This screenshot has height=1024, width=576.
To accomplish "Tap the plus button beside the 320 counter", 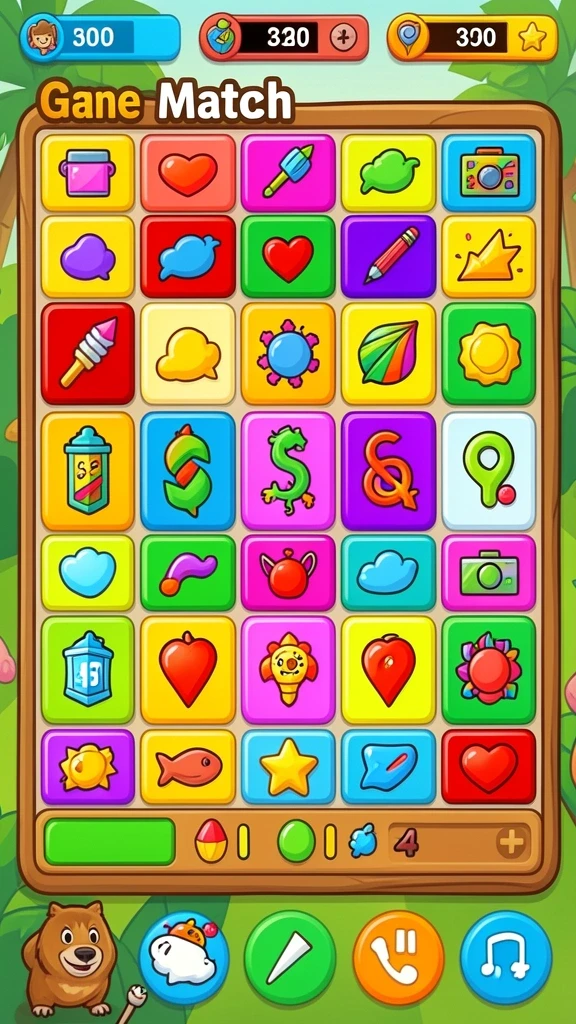I will [x=343, y=37].
